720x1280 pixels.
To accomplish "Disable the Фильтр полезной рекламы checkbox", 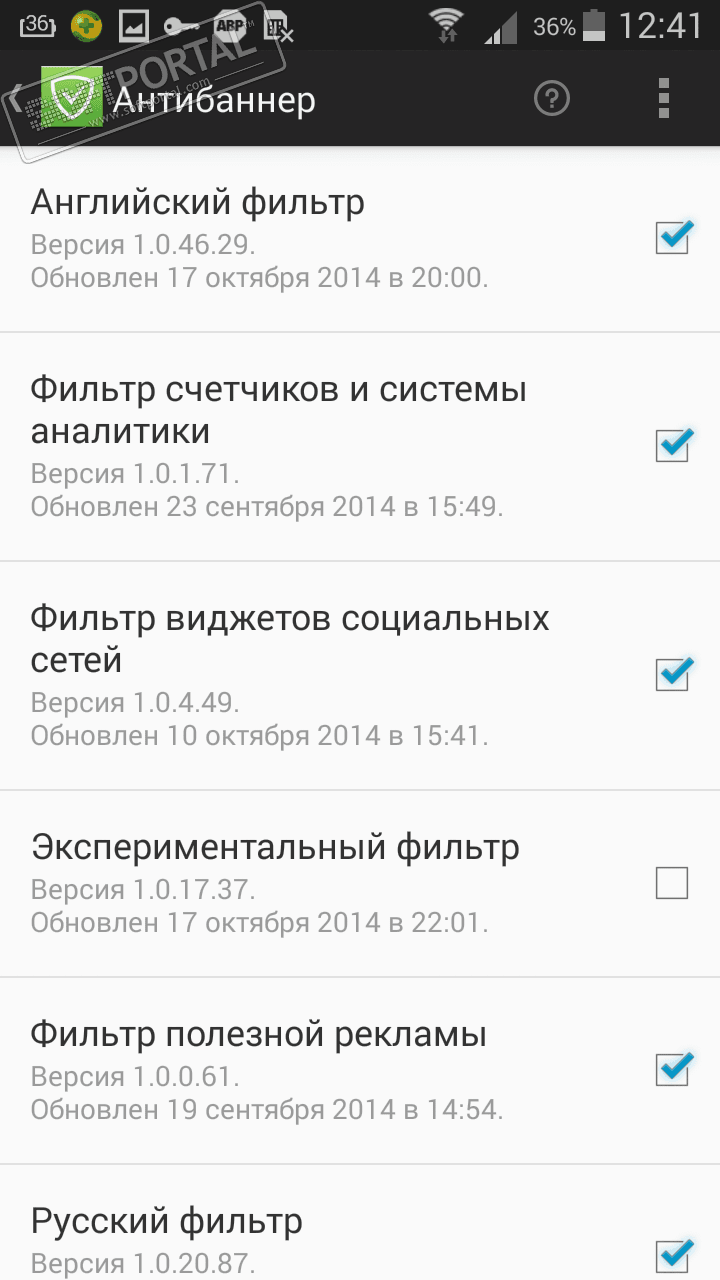I will tap(672, 1069).
